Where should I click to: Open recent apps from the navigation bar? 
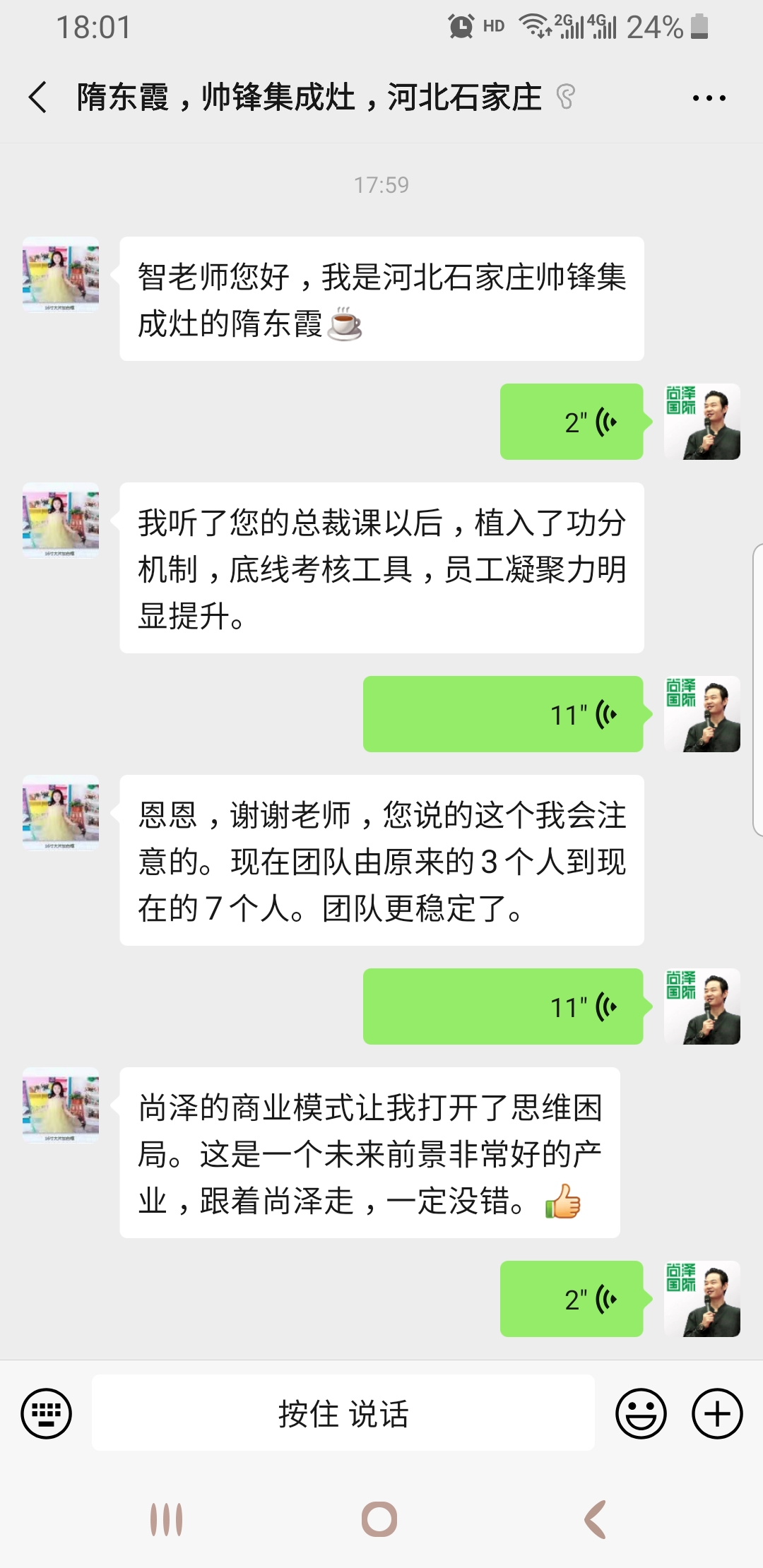[167, 1519]
